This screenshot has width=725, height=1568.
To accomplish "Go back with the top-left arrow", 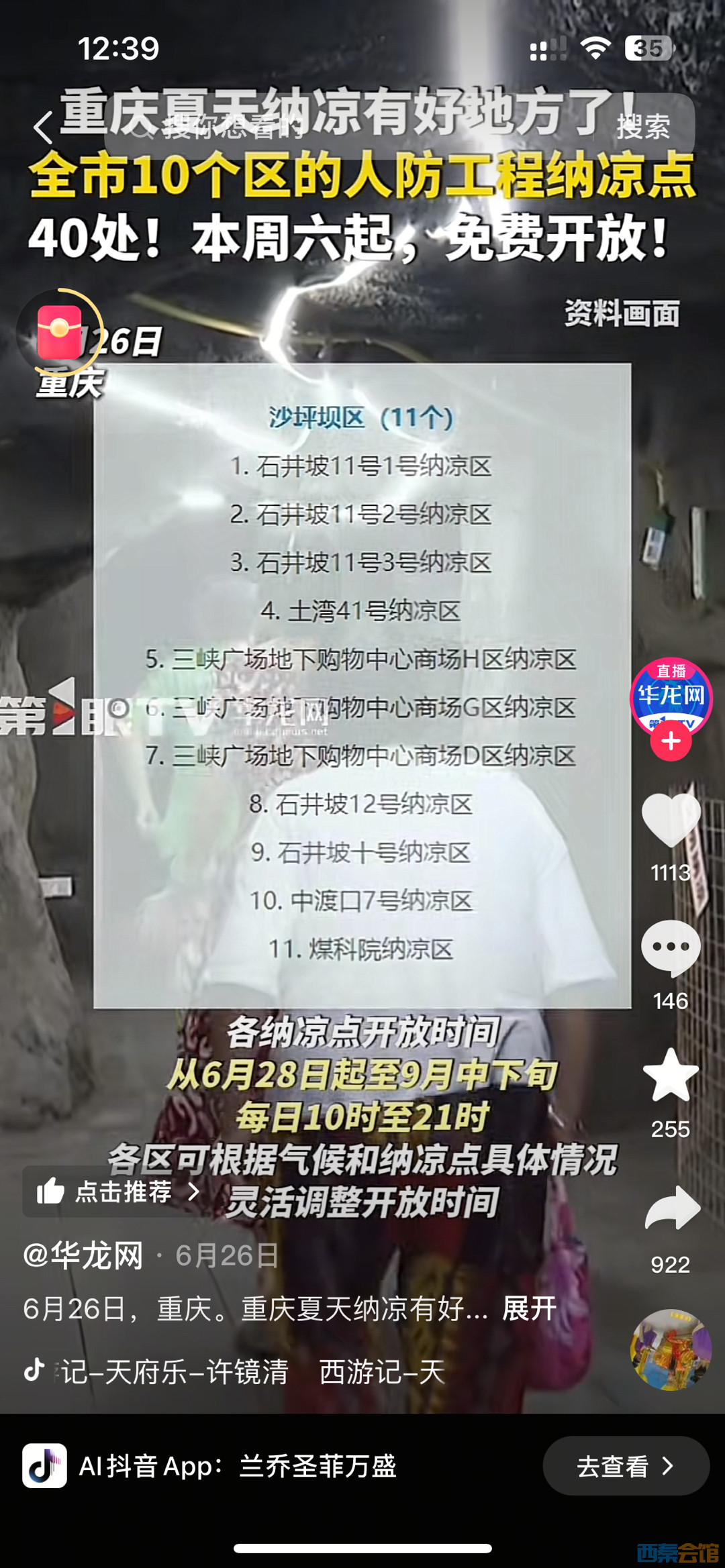I will point(44,127).
